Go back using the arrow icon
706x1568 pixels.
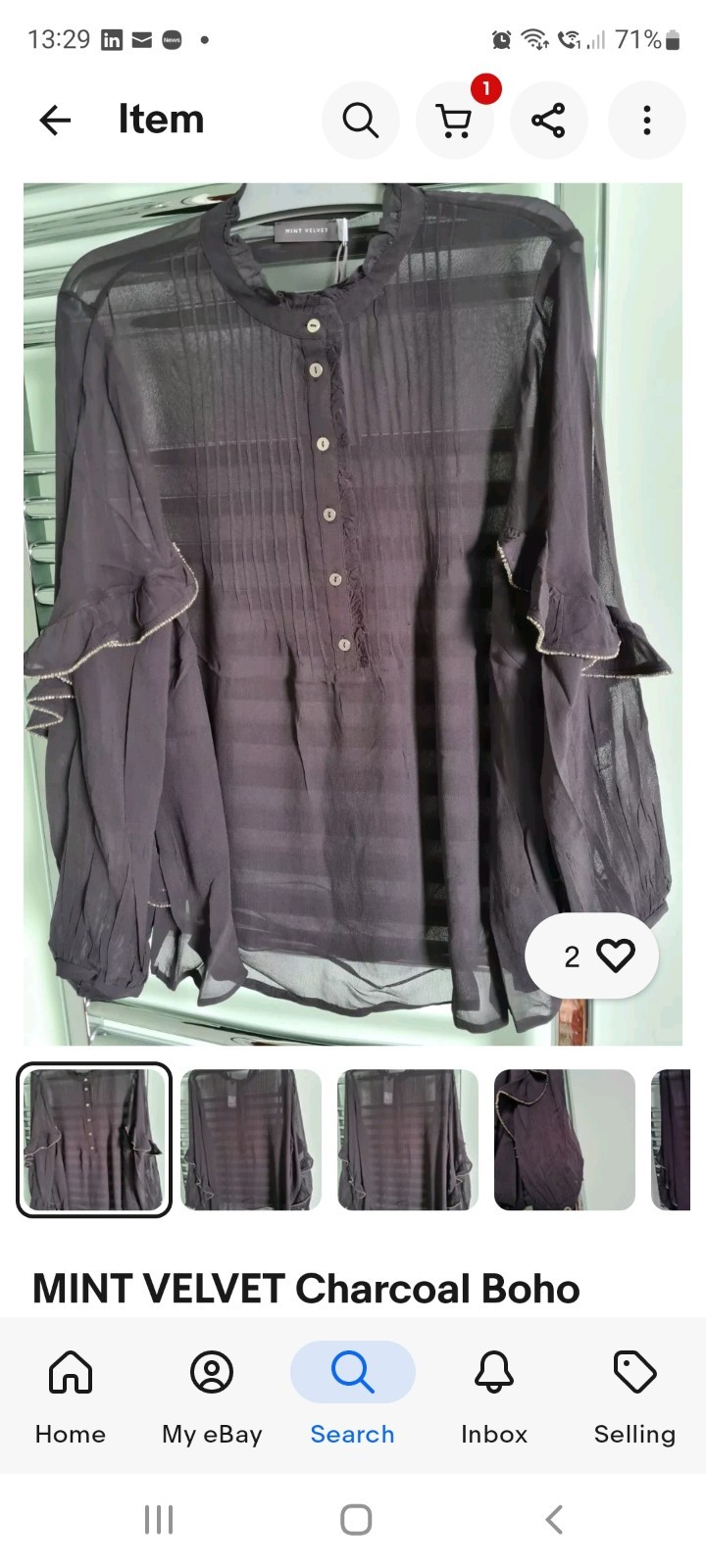56,121
